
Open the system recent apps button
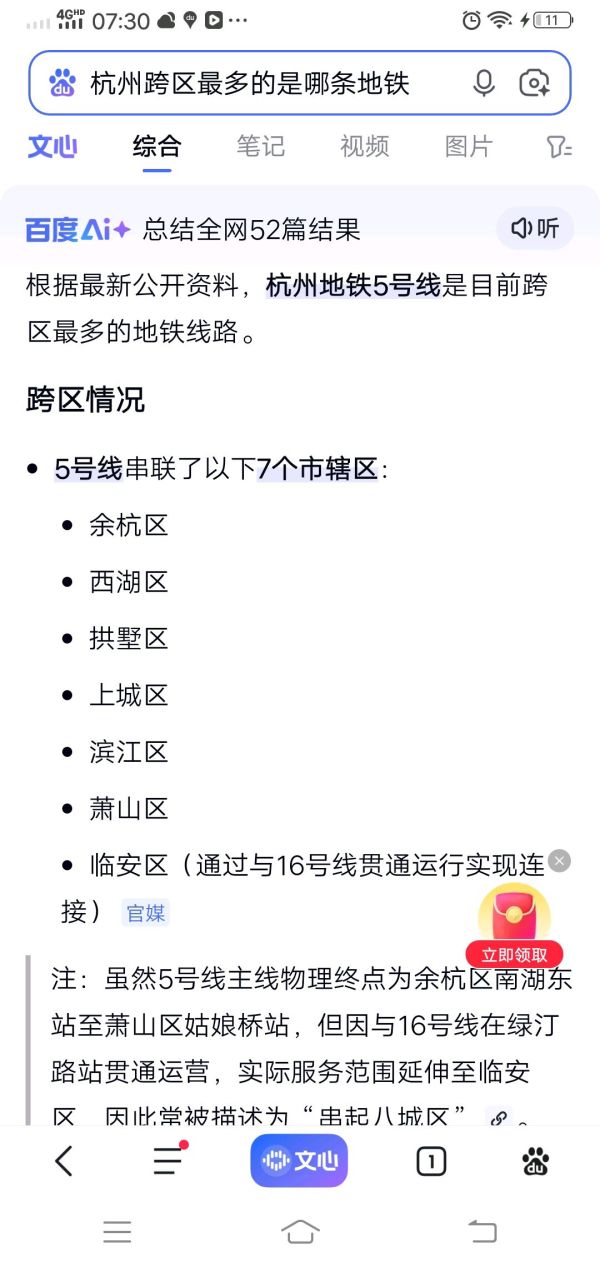[x=117, y=1232]
